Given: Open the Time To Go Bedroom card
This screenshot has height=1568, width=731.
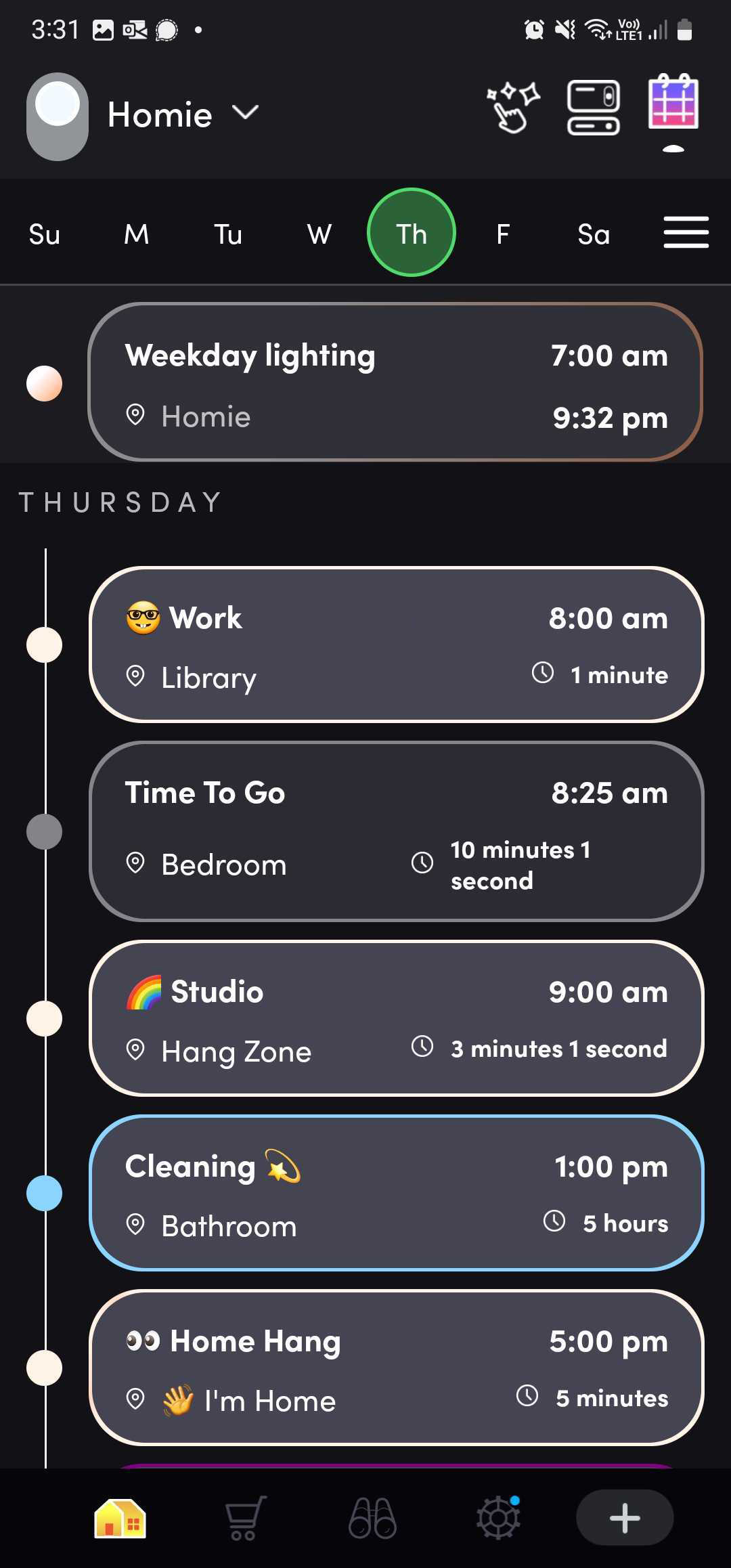Looking at the screenshot, I should pos(397,831).
